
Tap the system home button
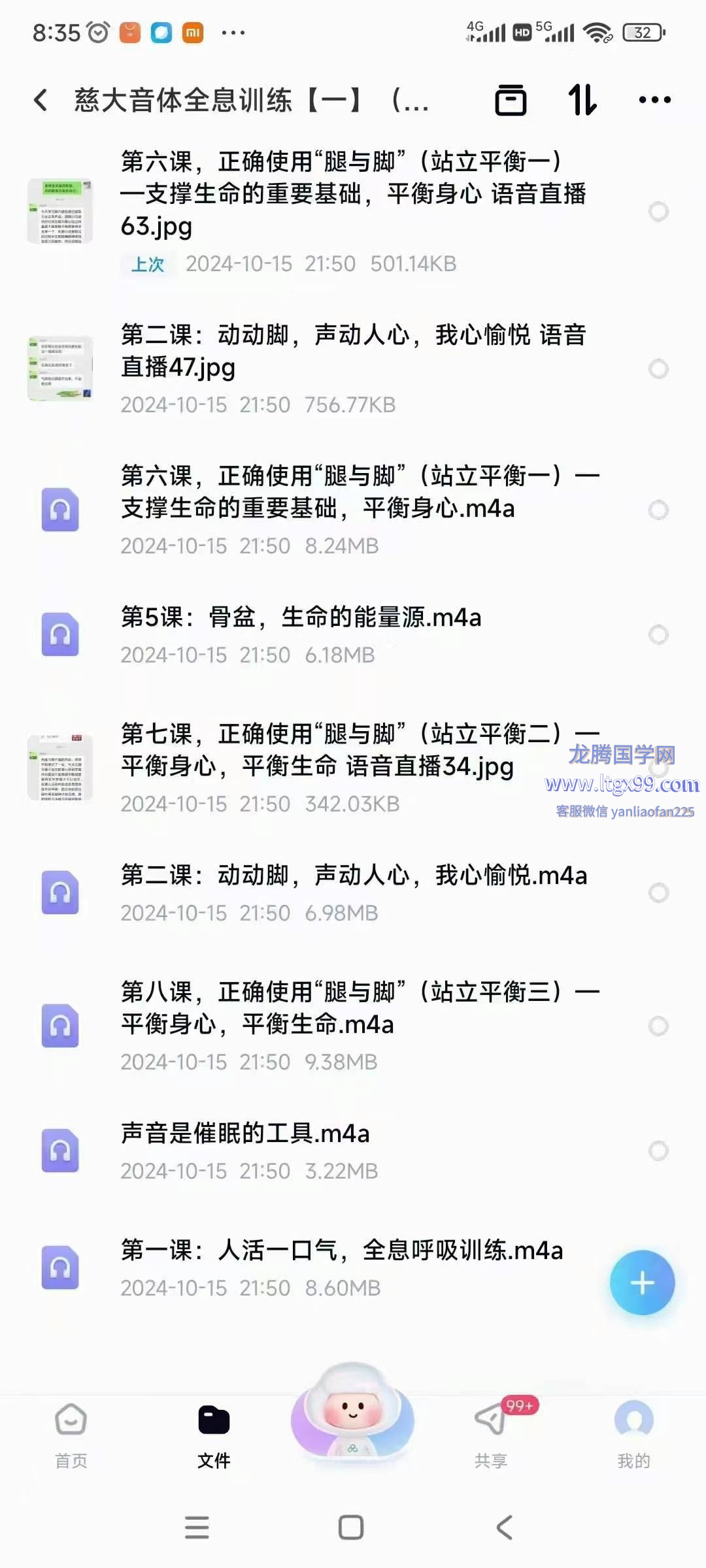point(351,1527)
